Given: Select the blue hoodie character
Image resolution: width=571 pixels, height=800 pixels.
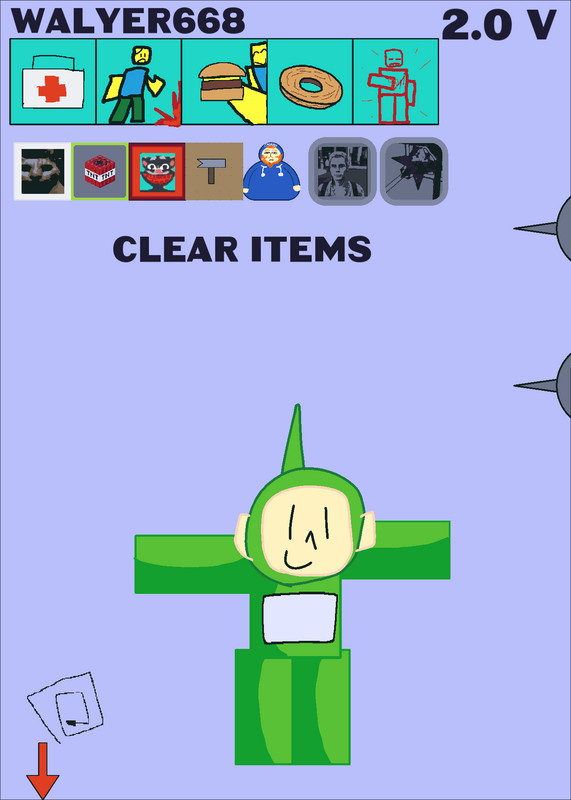Looking at the screenshot, I should (271, 171).
